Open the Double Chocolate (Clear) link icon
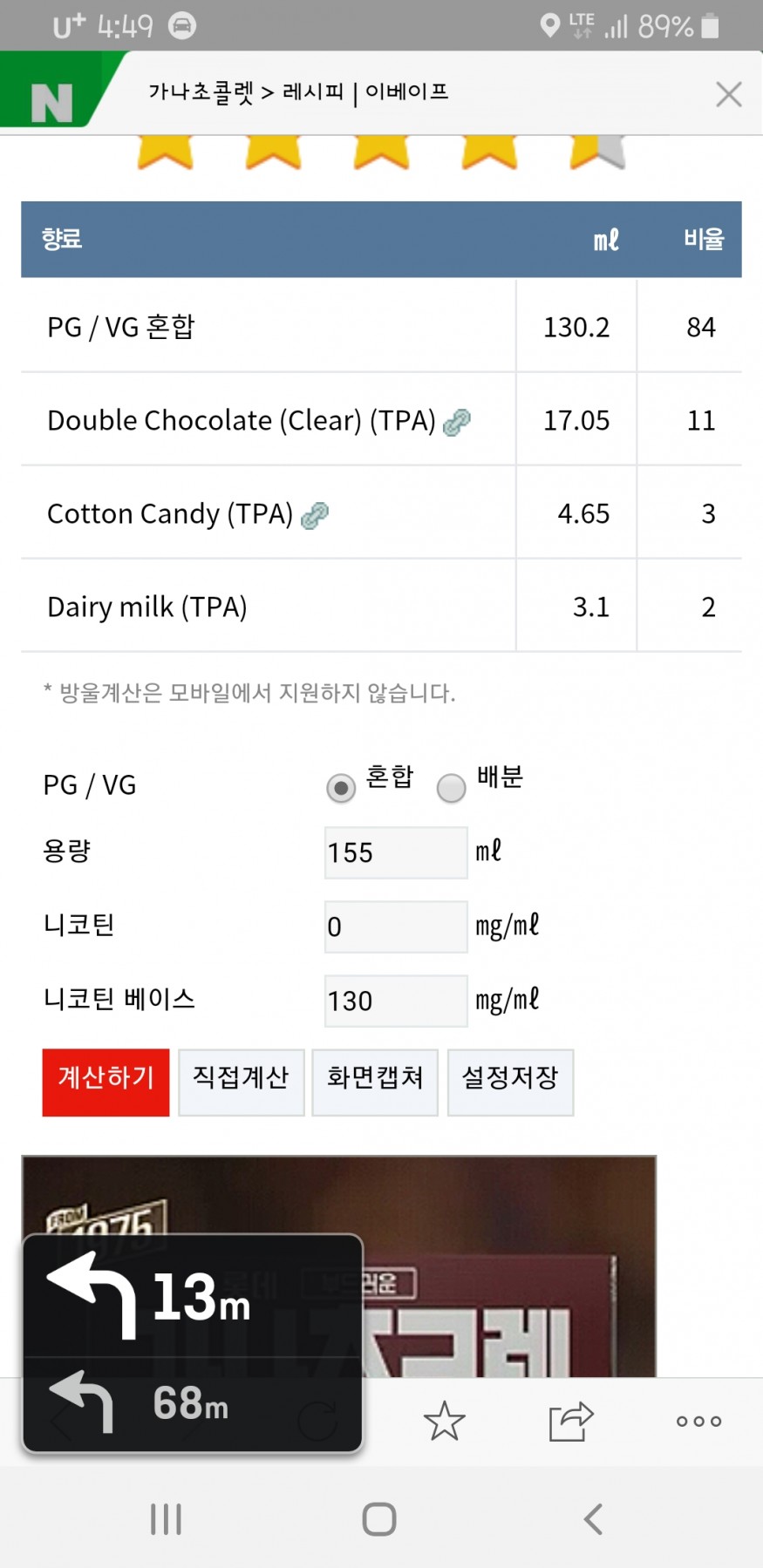 coord(457,423)
